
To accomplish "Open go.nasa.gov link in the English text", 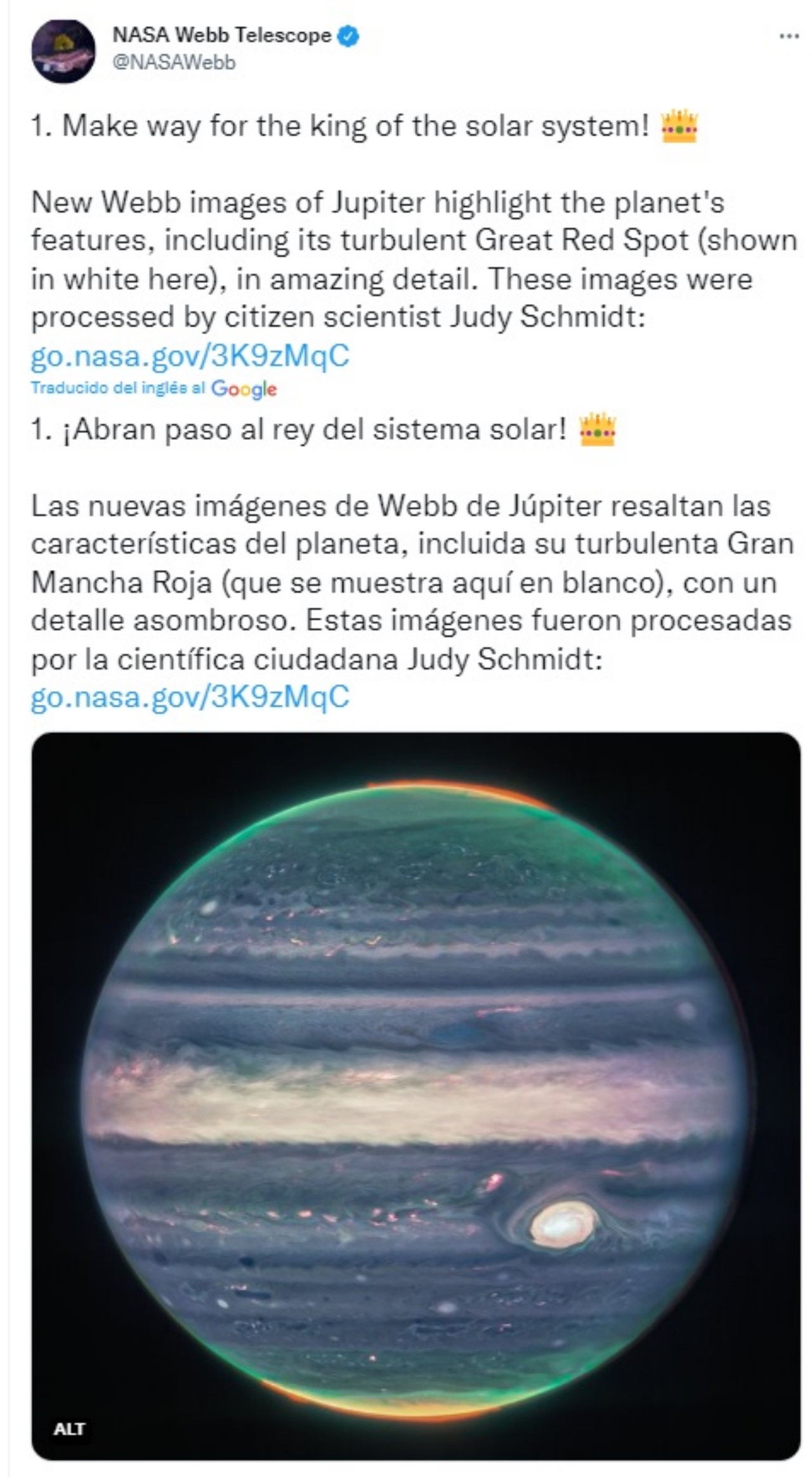I will [190, 356].
